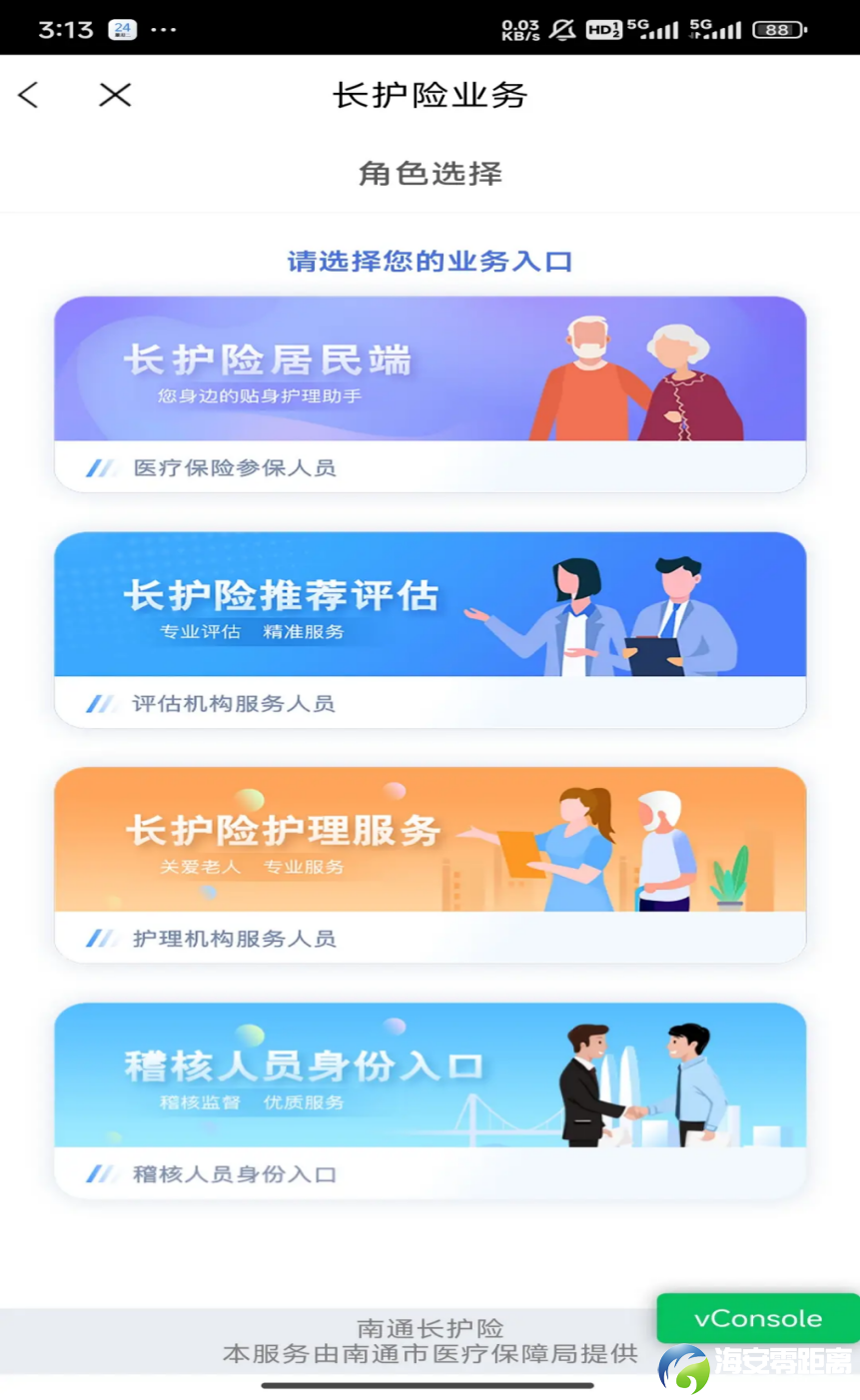
Task: Go back using the top-left arrow
Action: [28, 95]
